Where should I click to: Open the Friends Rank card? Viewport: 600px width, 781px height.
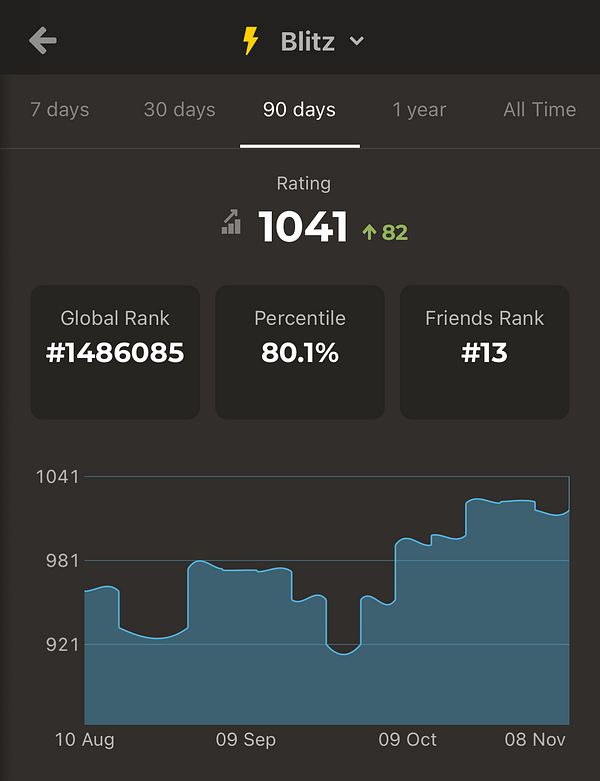point(485,352)
